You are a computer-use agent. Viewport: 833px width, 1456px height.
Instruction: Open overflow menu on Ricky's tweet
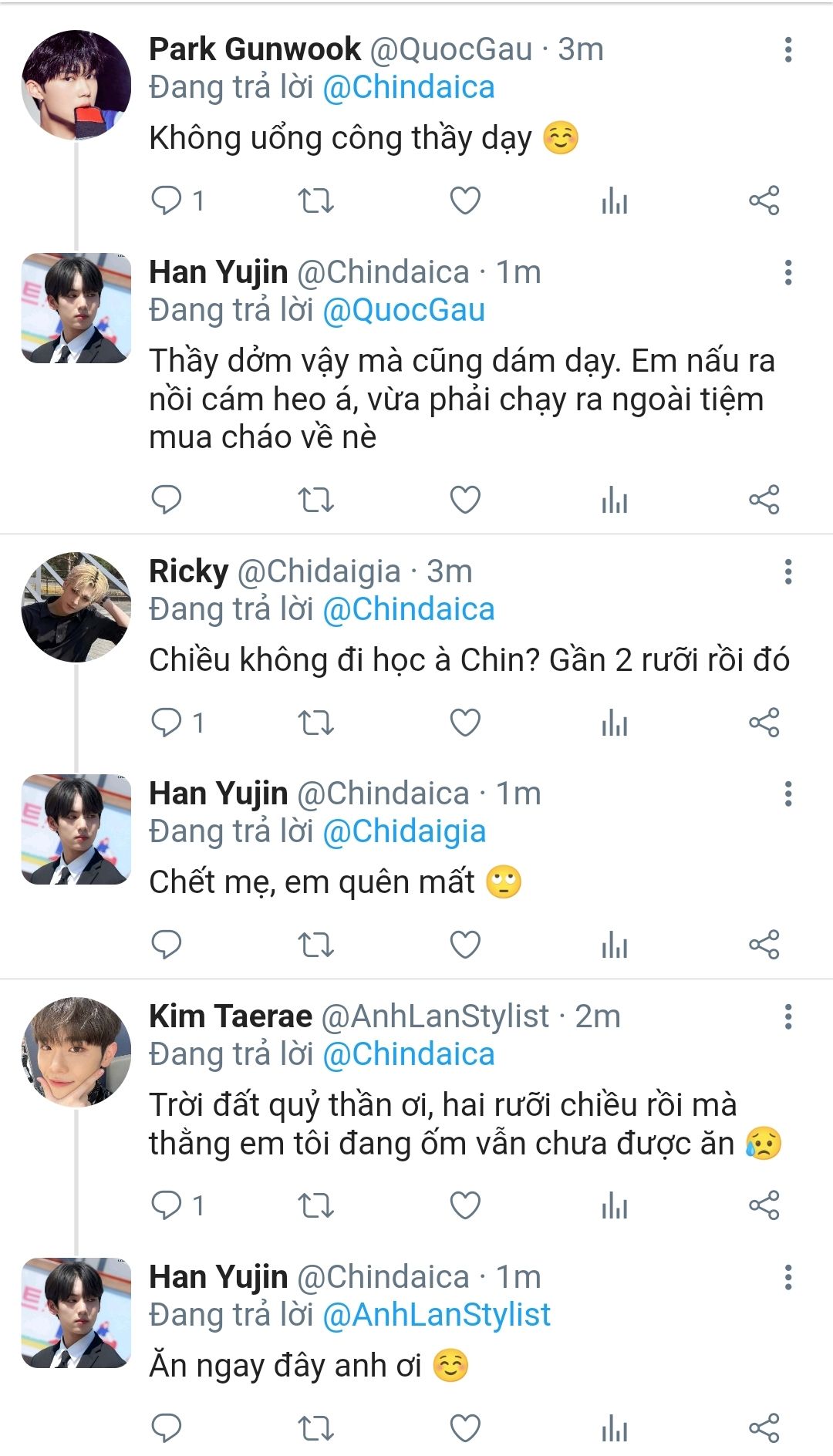point(787,571)
